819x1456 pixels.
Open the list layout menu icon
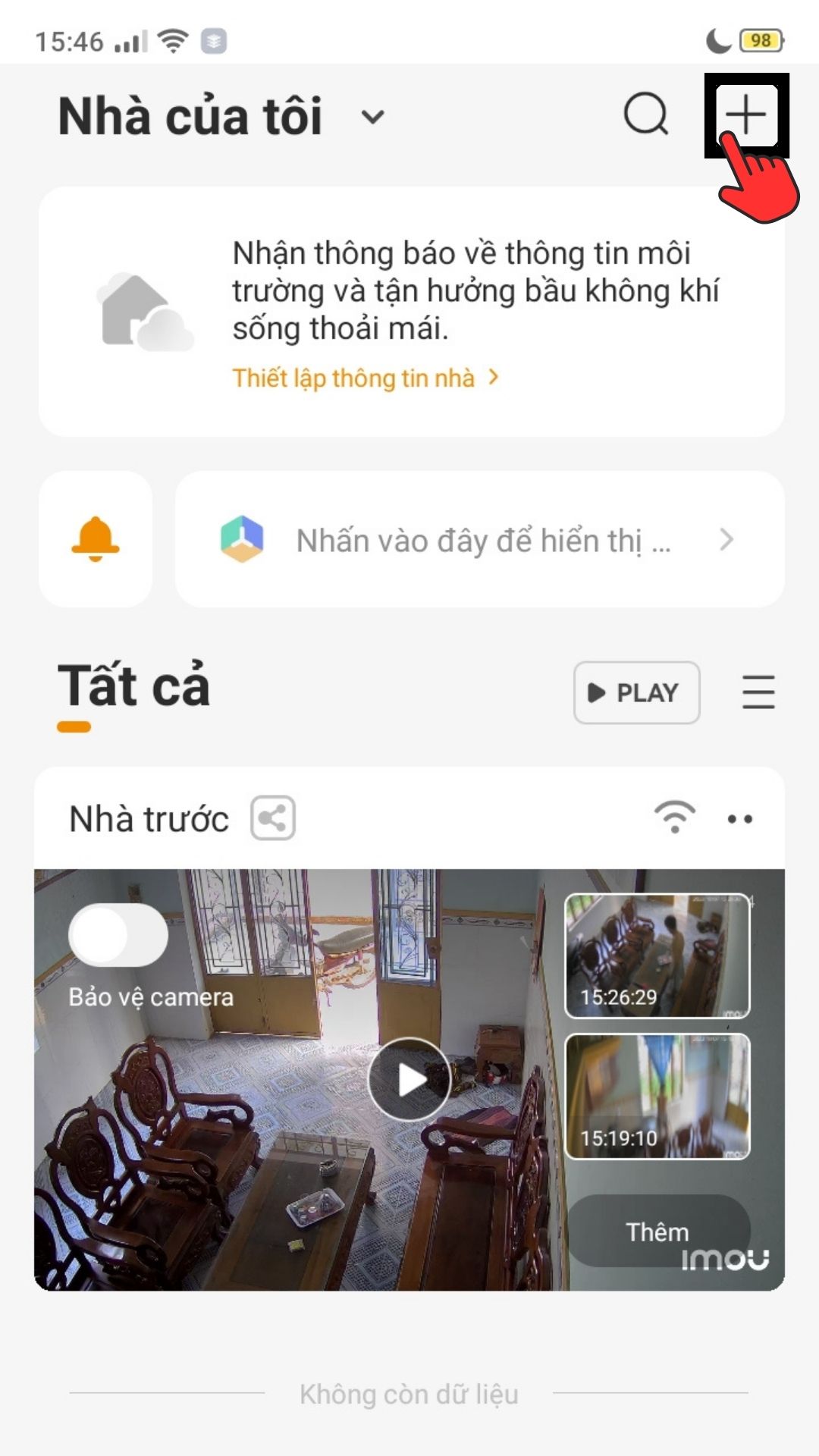758,692
